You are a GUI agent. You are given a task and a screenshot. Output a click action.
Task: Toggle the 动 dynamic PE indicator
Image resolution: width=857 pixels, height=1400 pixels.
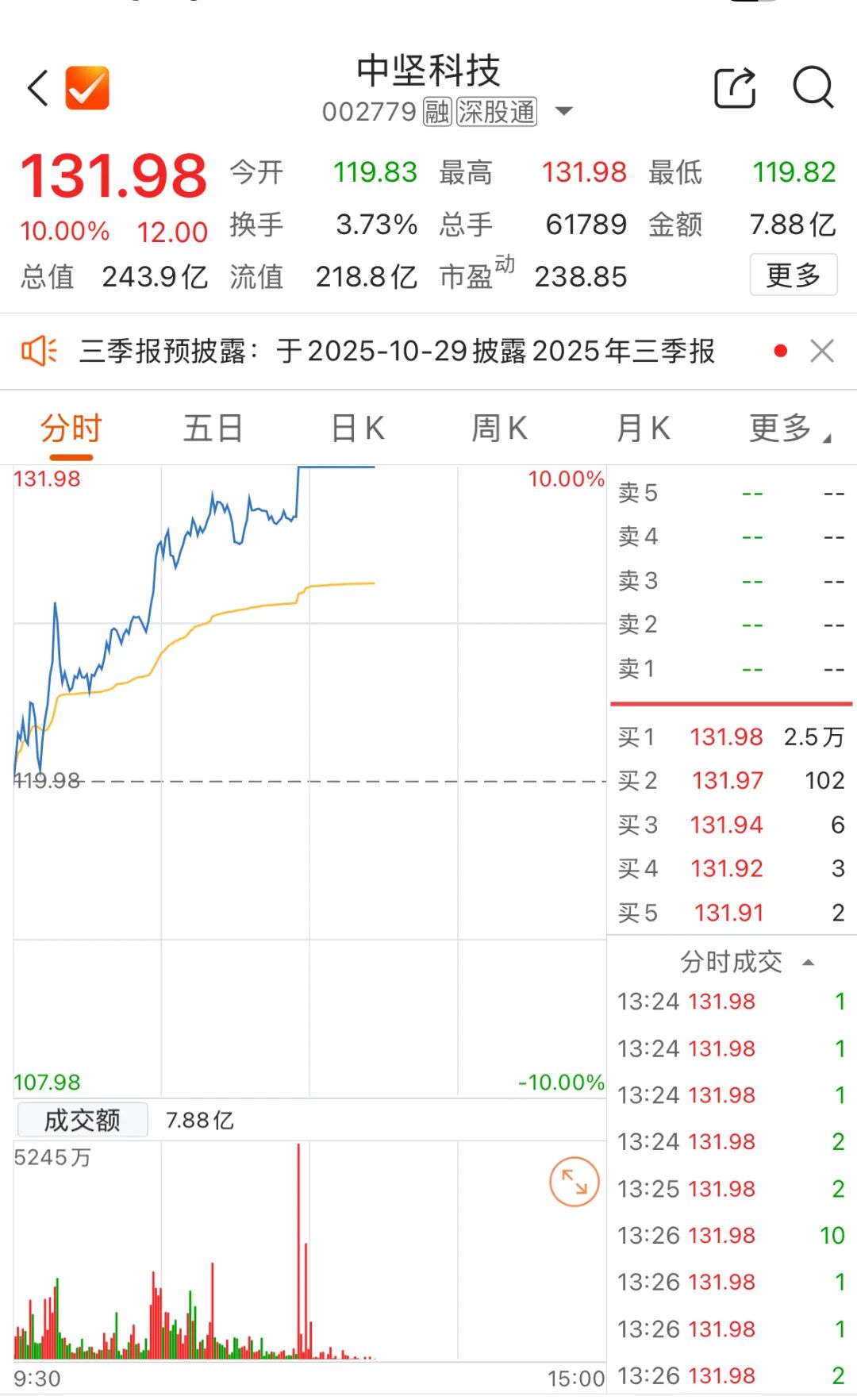(x=505, y=265)
